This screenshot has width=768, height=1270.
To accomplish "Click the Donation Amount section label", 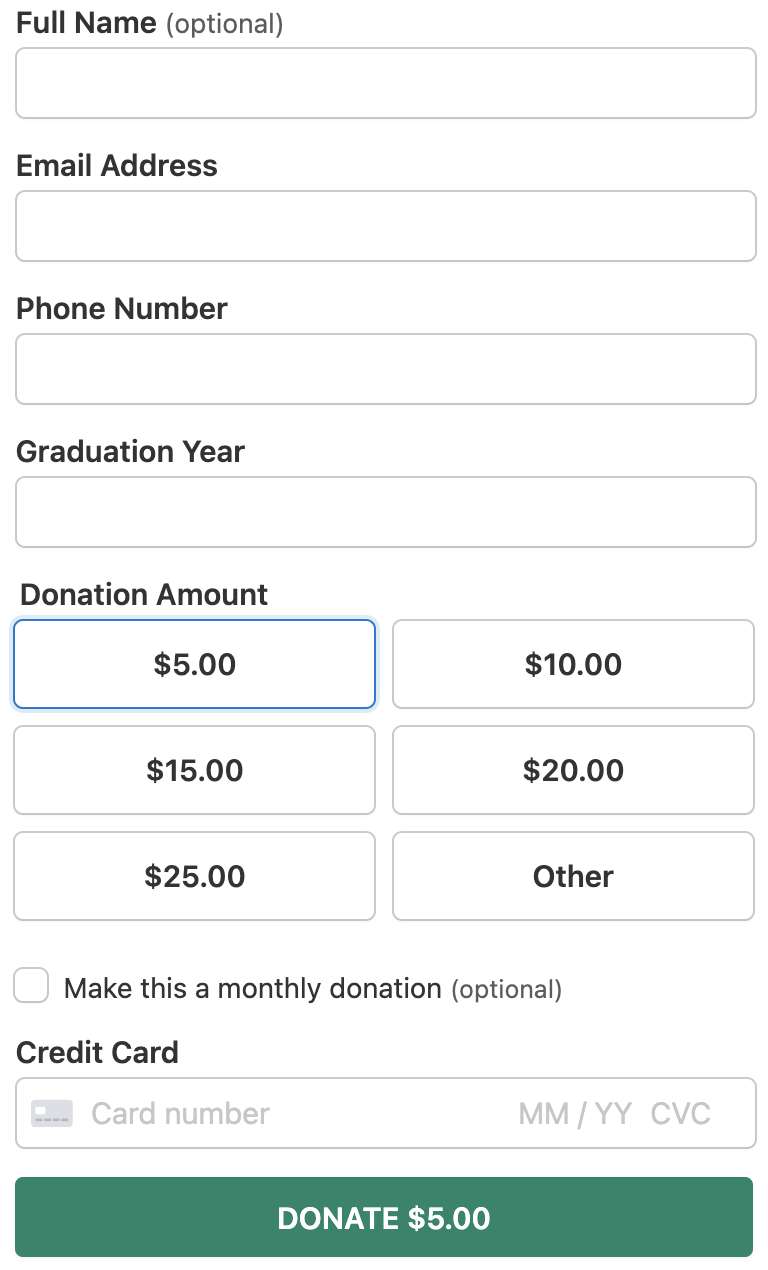I will pos(143,594).
